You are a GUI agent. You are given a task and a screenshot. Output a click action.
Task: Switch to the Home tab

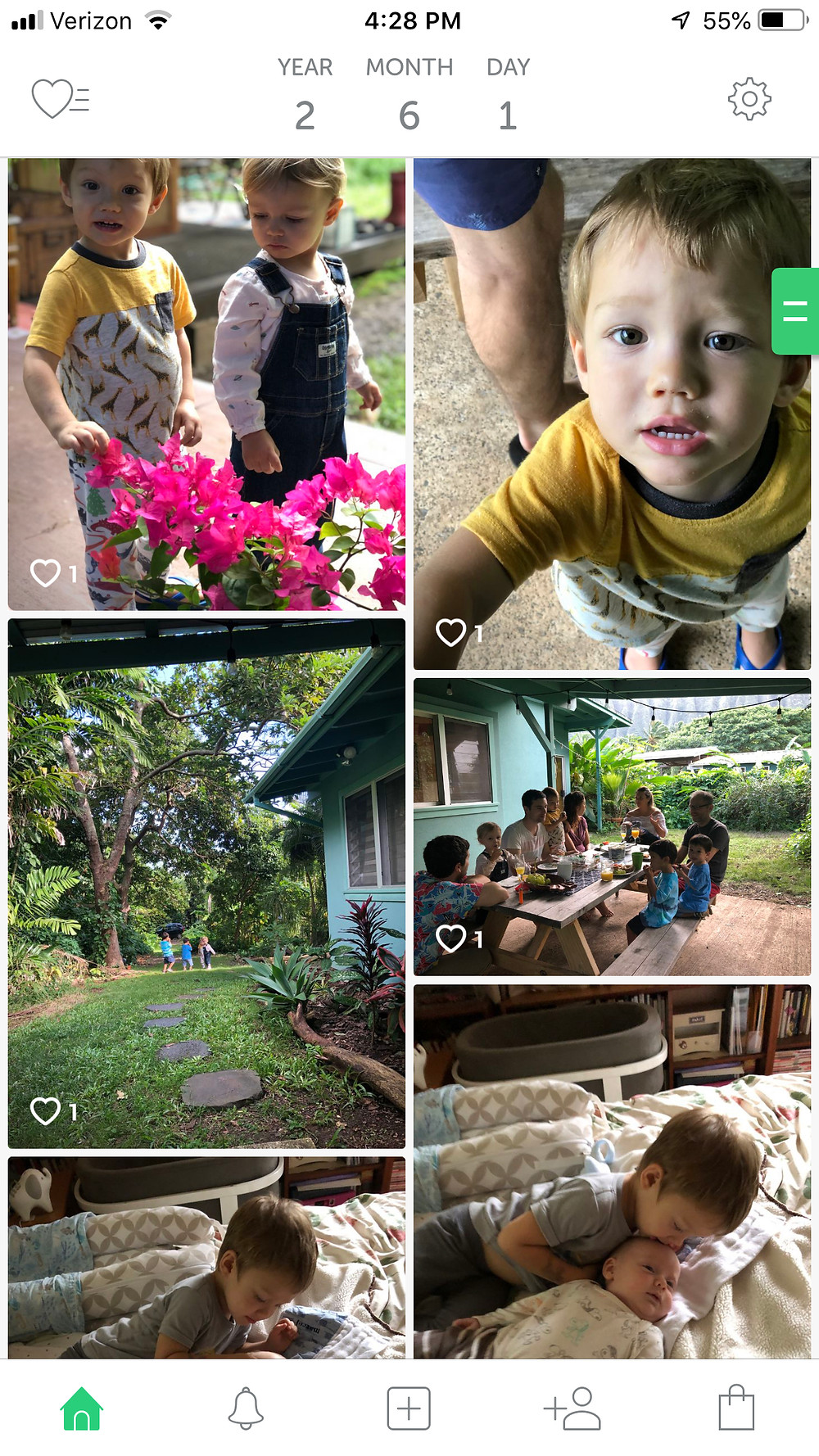81,1409
